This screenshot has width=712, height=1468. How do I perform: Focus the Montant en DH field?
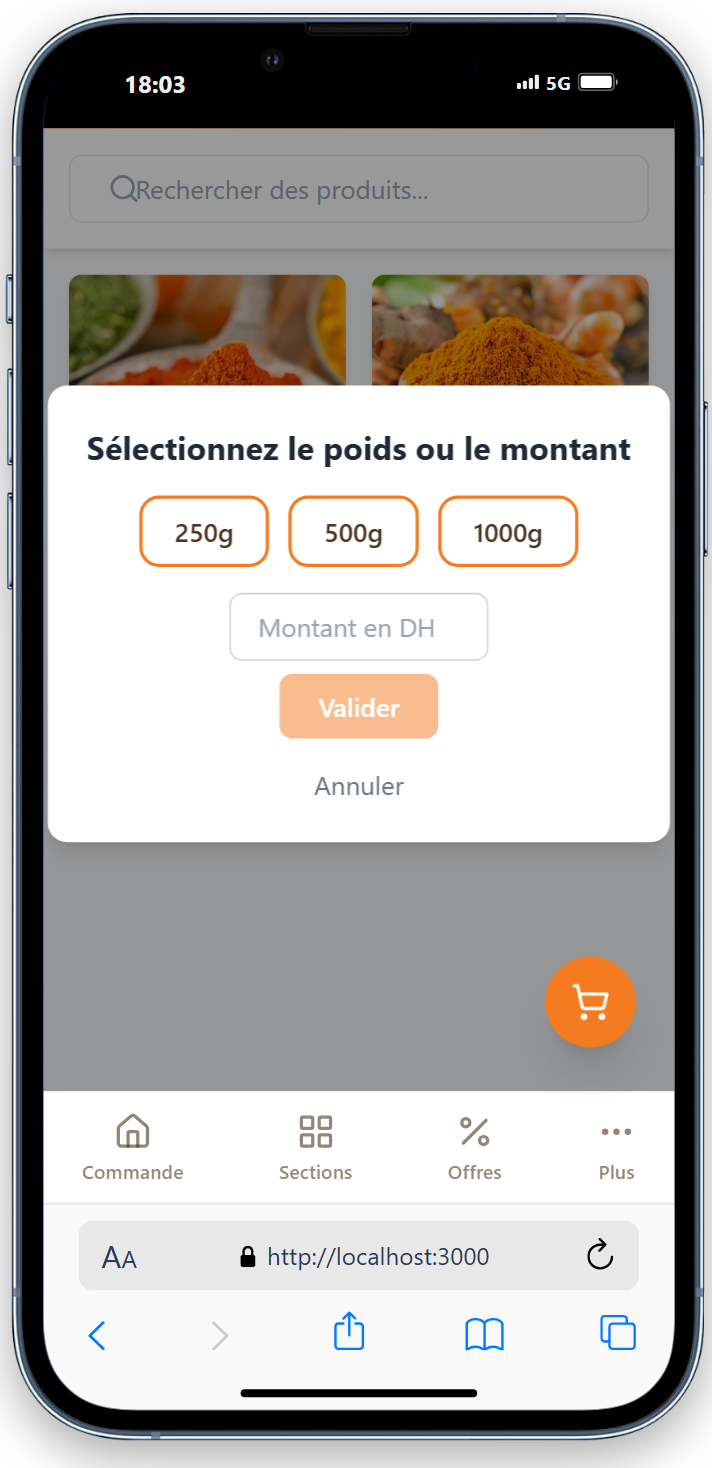[x=359, y=627]
